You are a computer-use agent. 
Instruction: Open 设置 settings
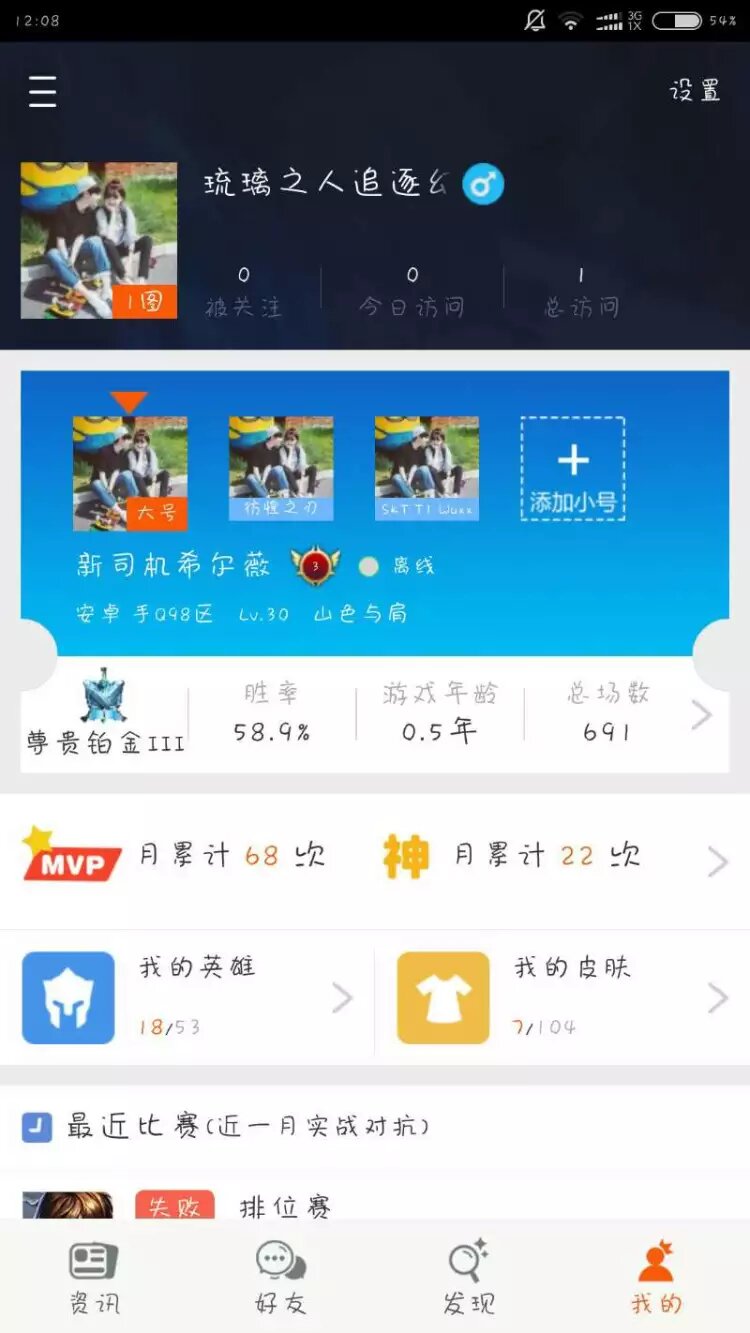695,91
